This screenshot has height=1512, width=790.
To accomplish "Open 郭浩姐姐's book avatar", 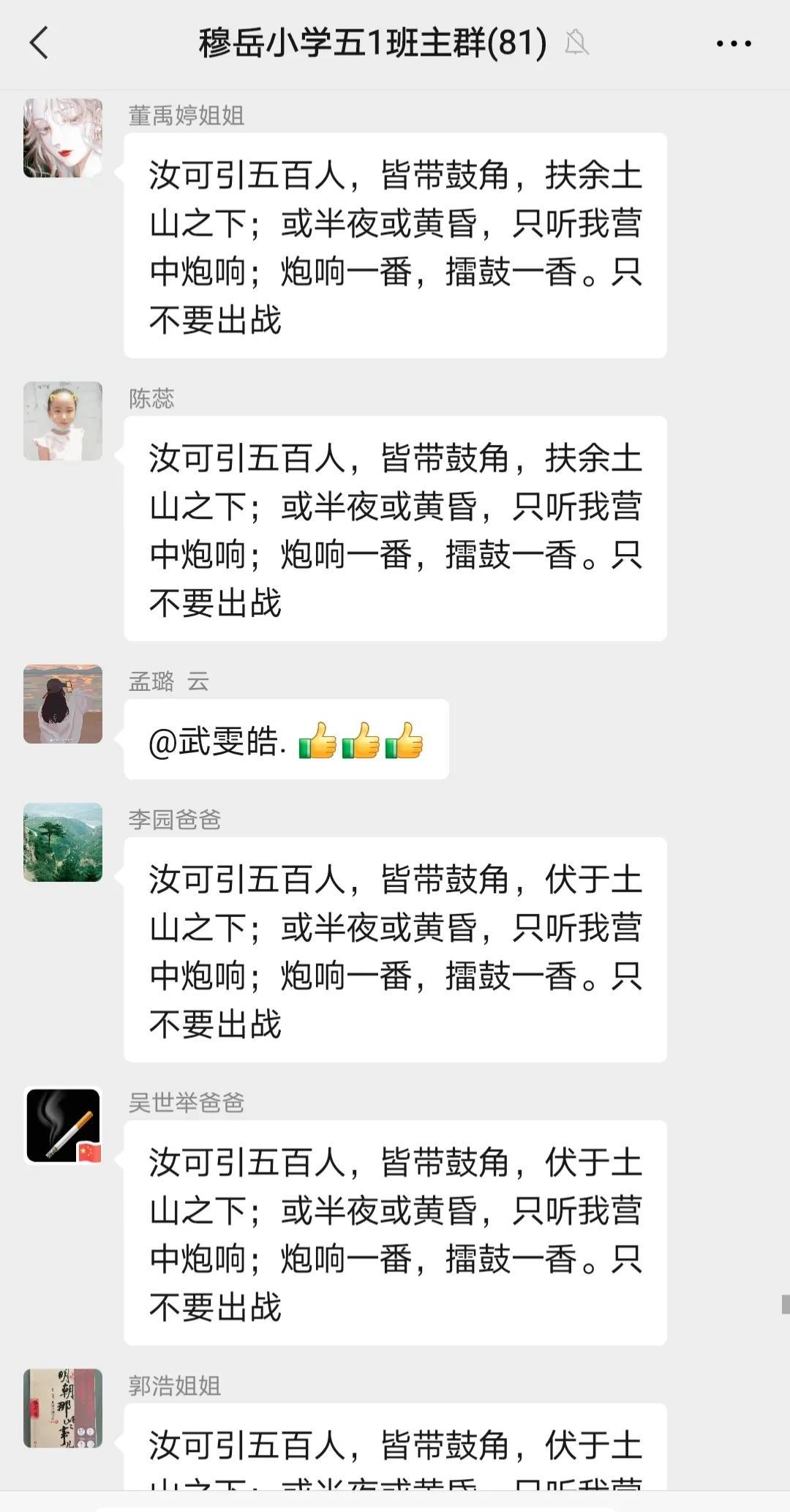I will [x=63, y=1408].
